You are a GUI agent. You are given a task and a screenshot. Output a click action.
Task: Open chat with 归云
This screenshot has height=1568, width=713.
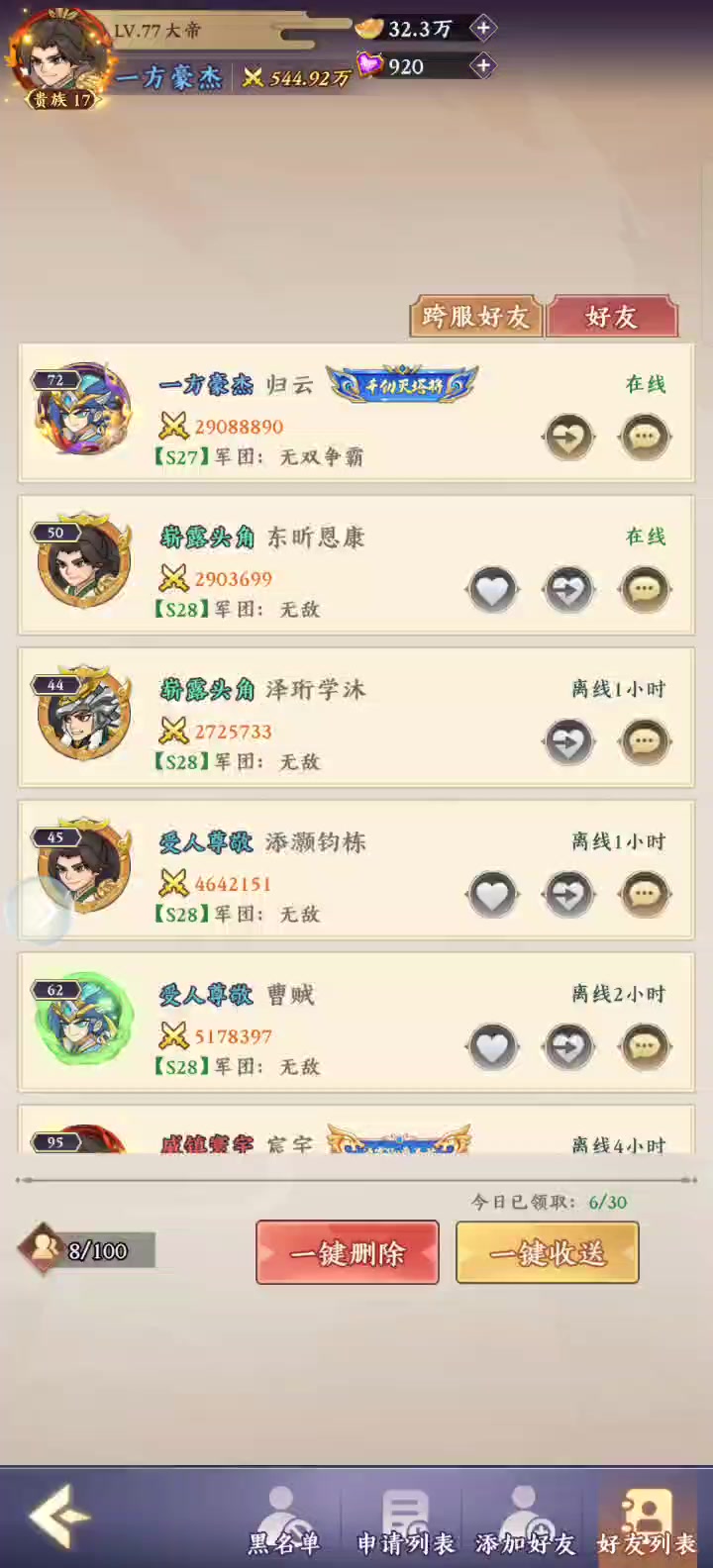pos(645,438)
